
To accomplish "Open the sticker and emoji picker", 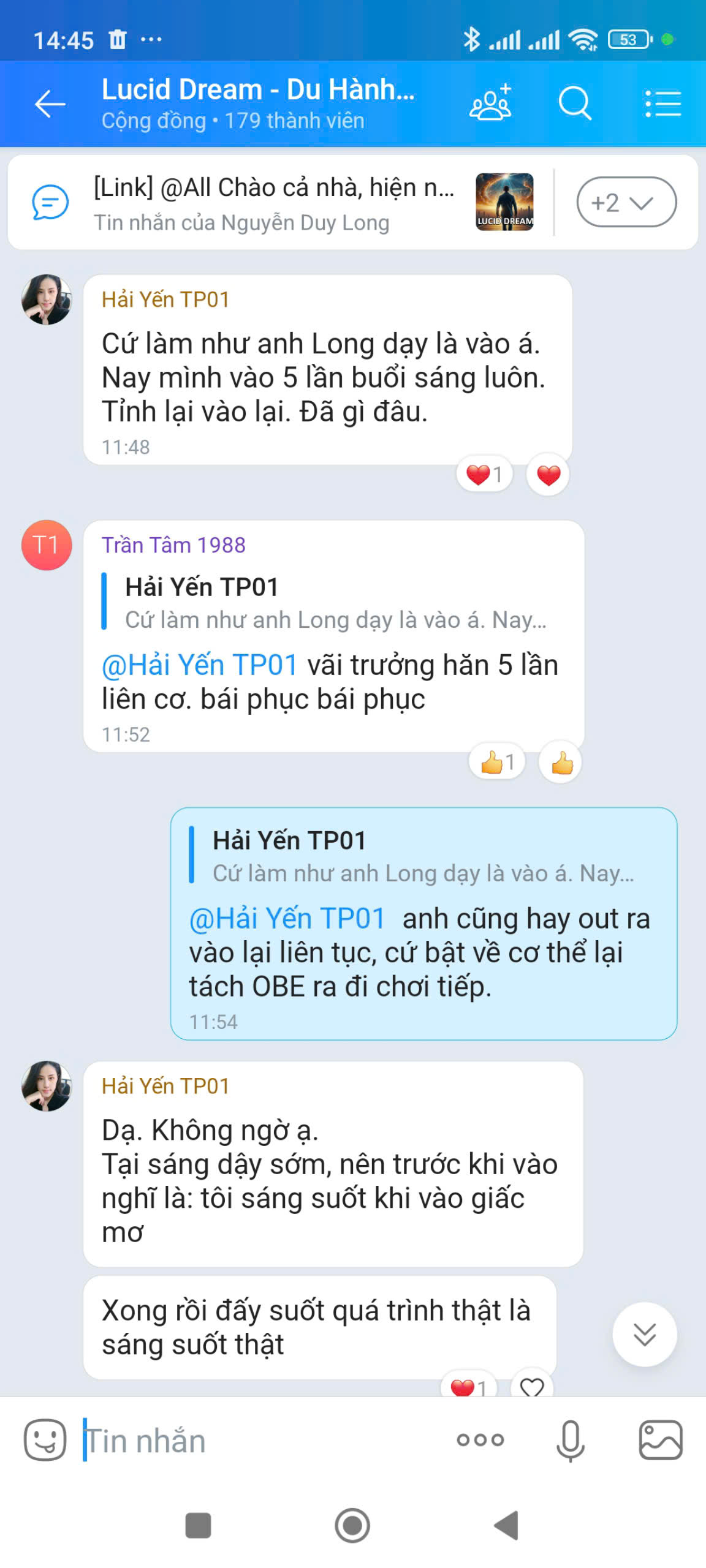I will click(45, 1439).
